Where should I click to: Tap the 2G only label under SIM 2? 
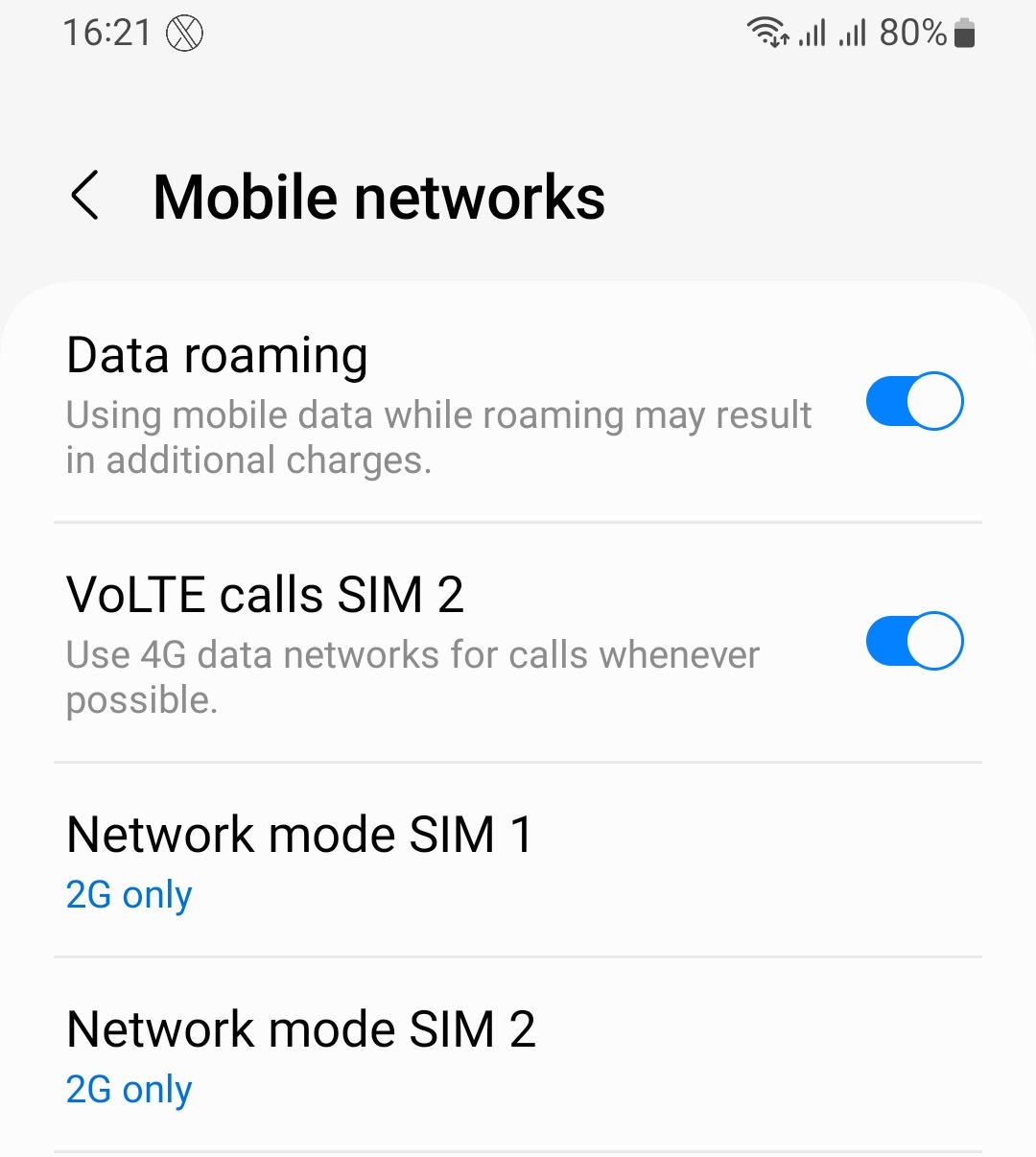coord(128,1089)
